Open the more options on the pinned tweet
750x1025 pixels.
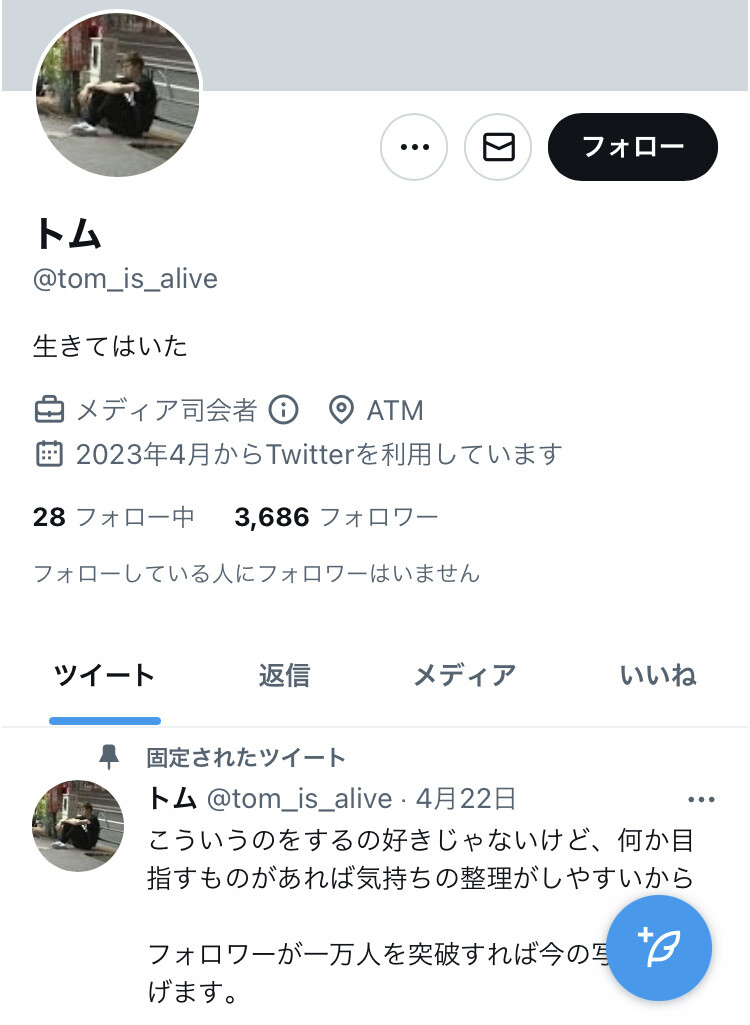click(701, 799)
